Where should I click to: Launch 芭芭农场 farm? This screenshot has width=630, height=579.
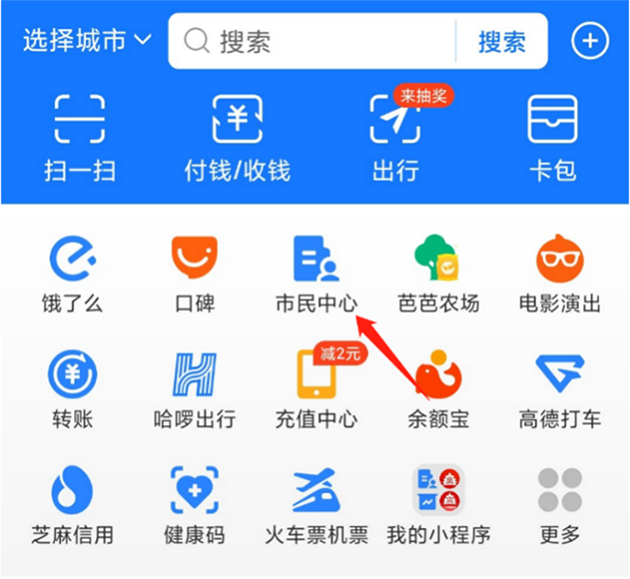pos(438,273)
